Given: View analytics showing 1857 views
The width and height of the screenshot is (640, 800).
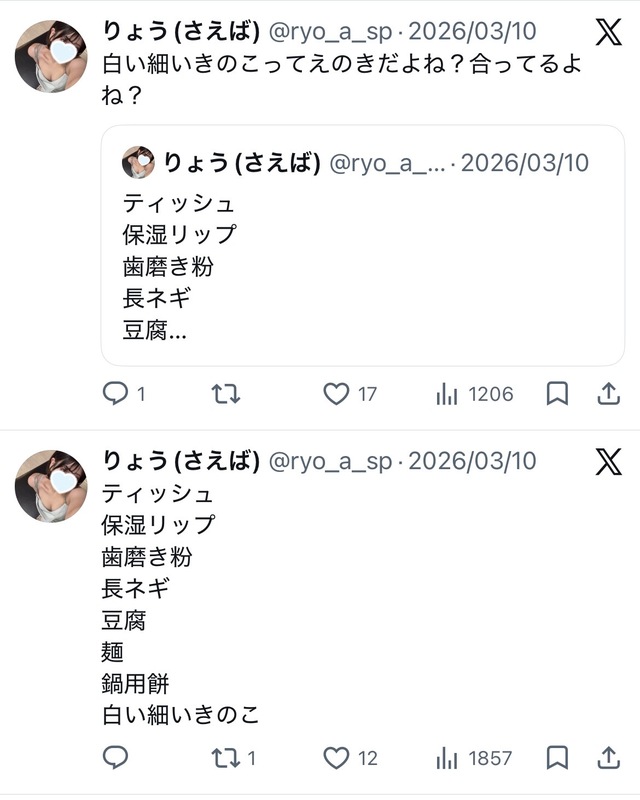Looking at the screenshot, I should coord(447,758).
